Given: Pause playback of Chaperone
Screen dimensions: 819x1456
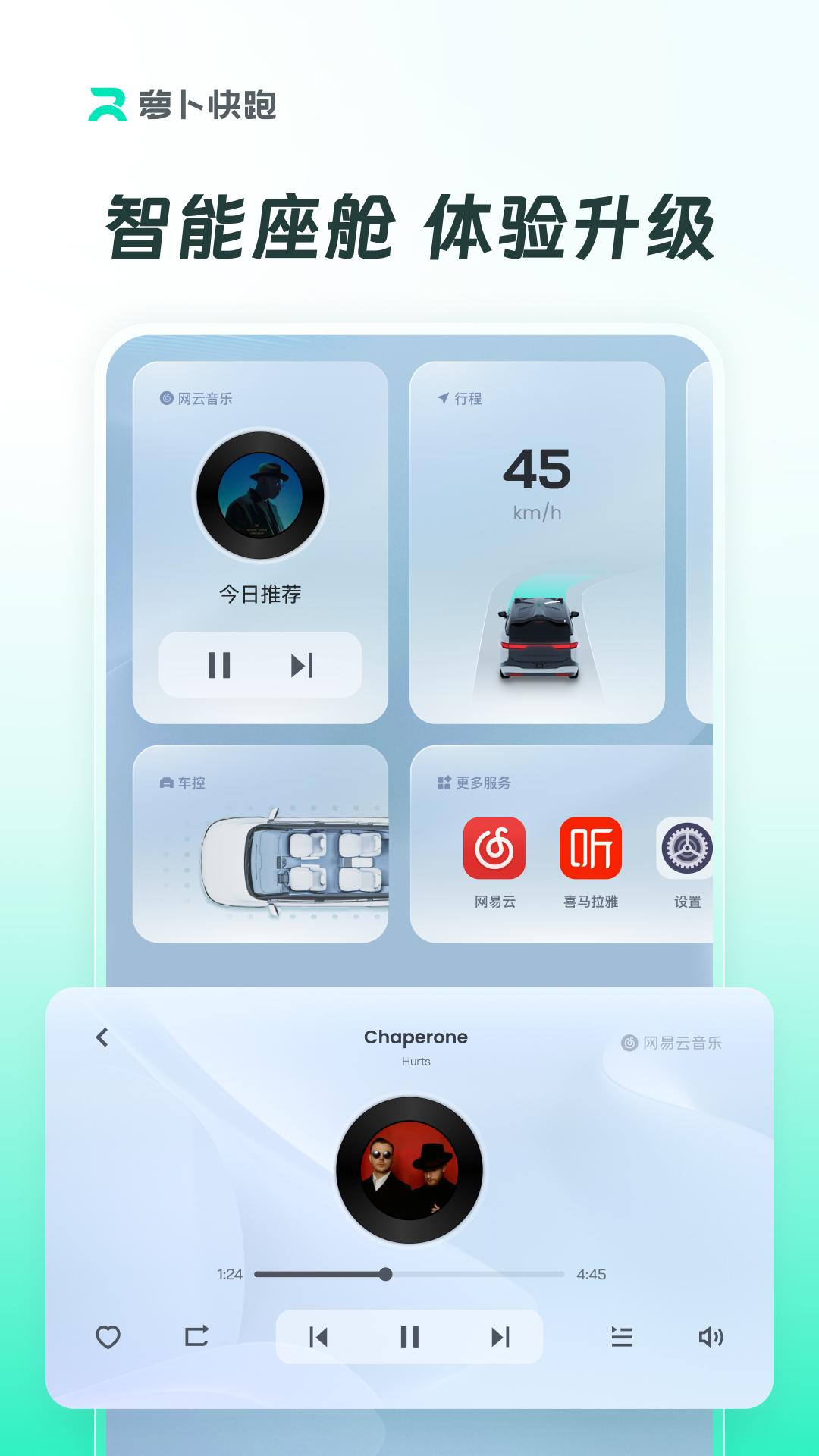Looking at the screenshot, I should pos(410,1333).
